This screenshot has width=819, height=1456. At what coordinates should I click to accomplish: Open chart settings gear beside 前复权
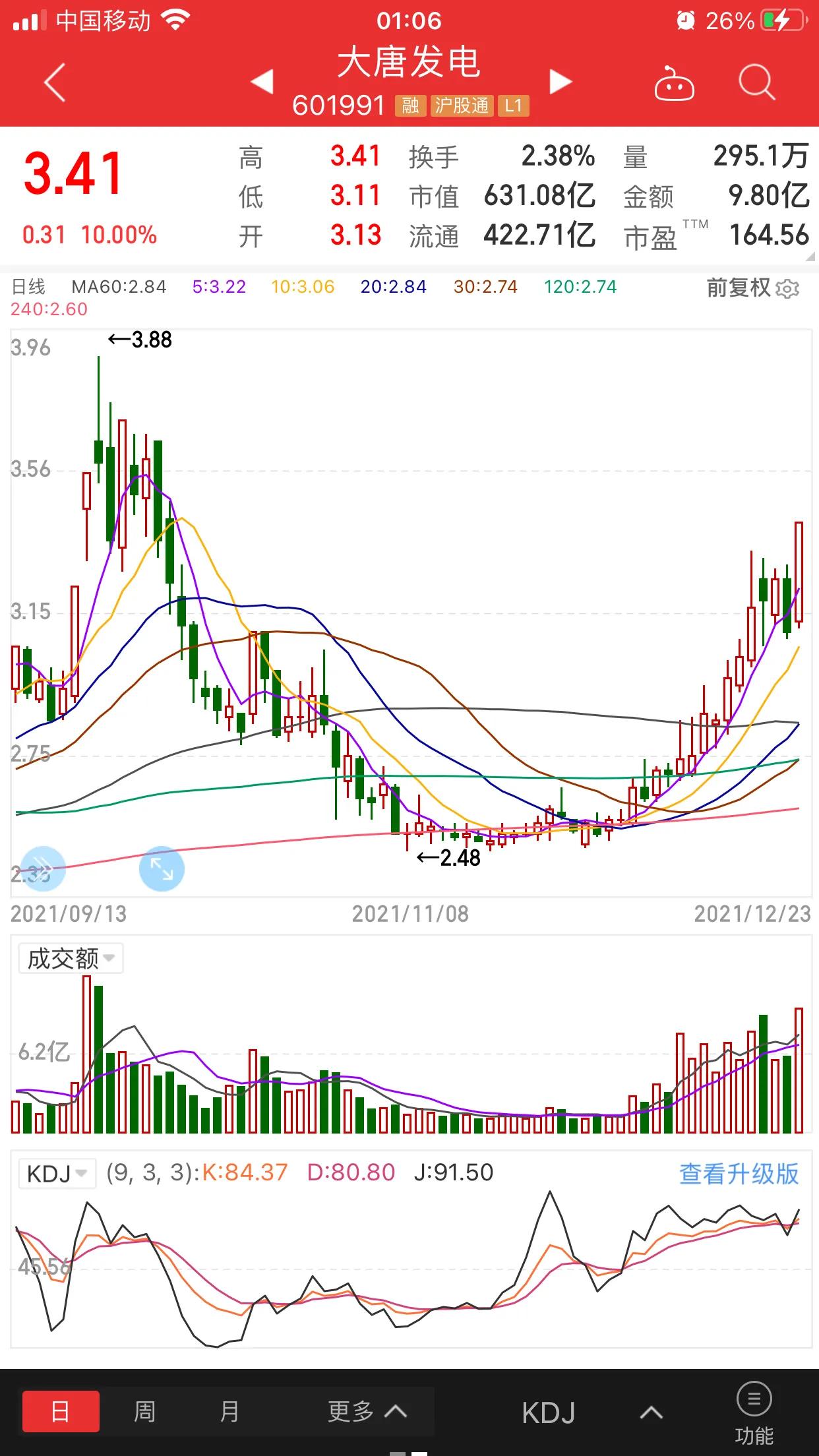tap(789, 288)
